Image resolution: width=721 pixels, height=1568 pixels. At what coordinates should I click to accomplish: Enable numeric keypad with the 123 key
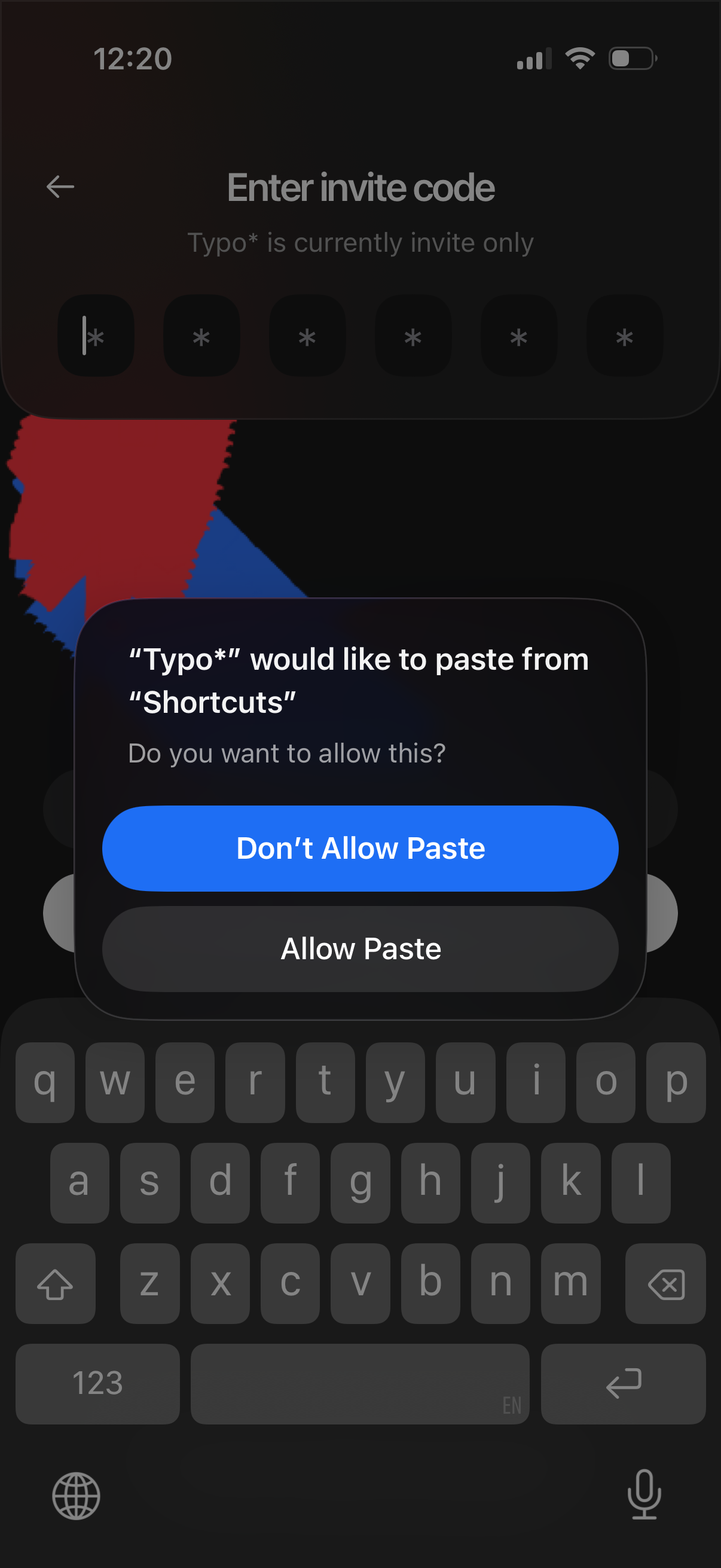tap(97, 1384)
